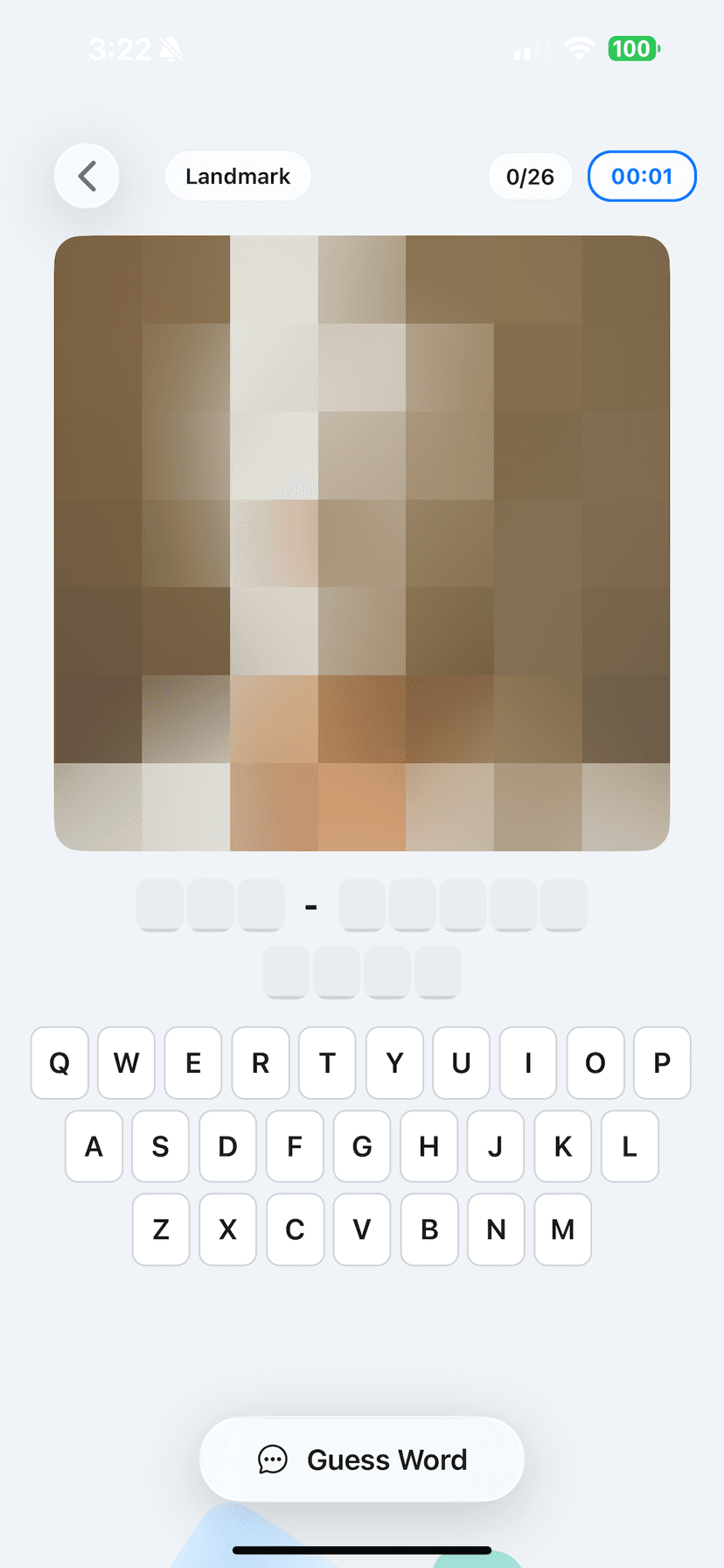Enter the letter I

(x=528, y=1063)
